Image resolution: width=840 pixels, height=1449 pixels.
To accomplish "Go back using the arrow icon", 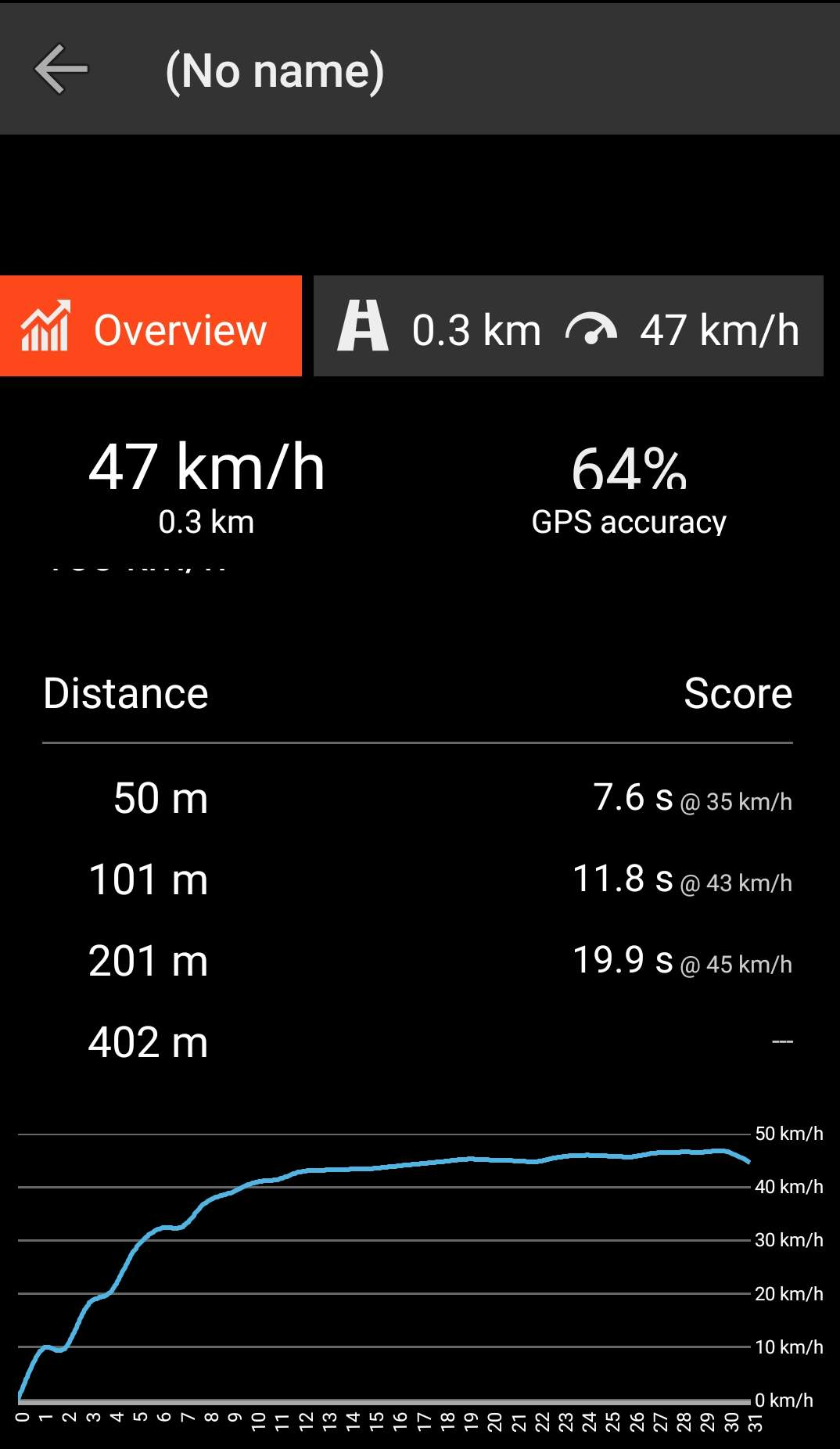I will [x=61, y=70].
